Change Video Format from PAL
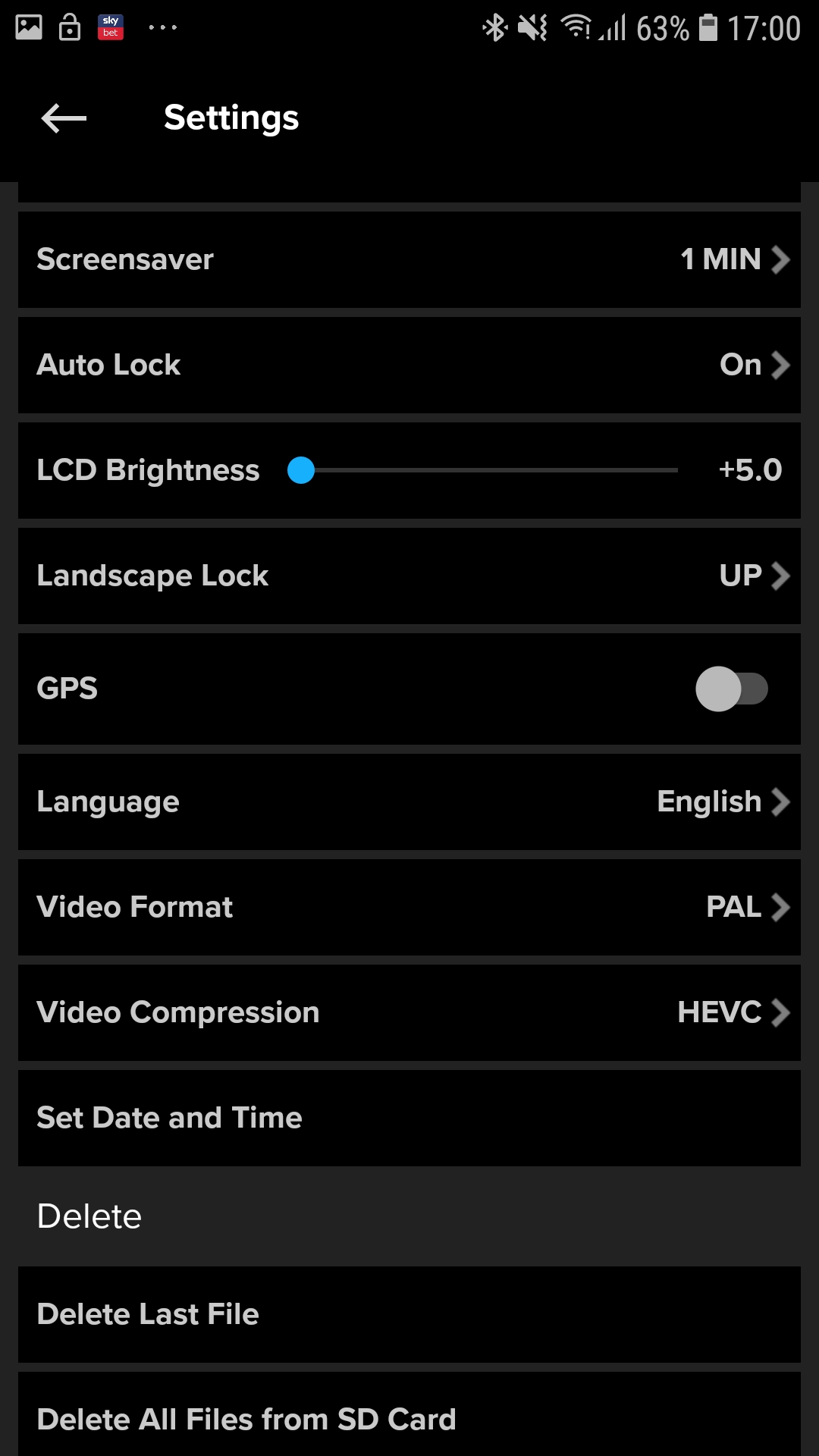Viewport: 819px width, 1456px height. (x=409, y=907)
